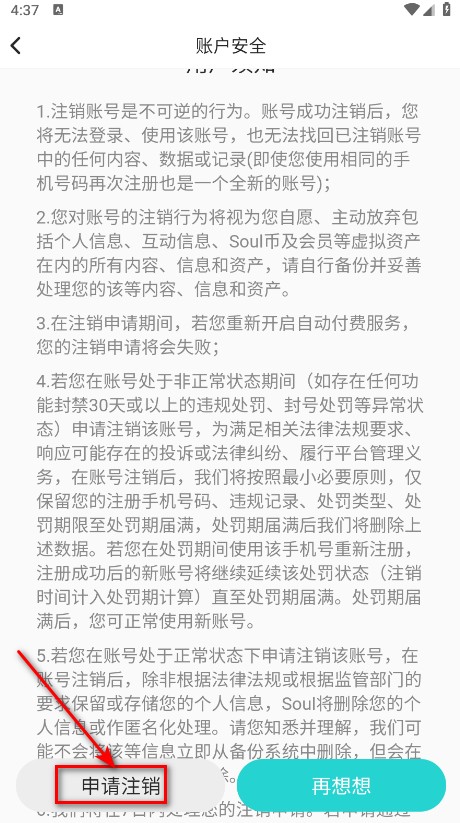The height and width of the screenshot is (823, 460).
Task: Choose 再想想 to reconsider
Action: point(341,785)
